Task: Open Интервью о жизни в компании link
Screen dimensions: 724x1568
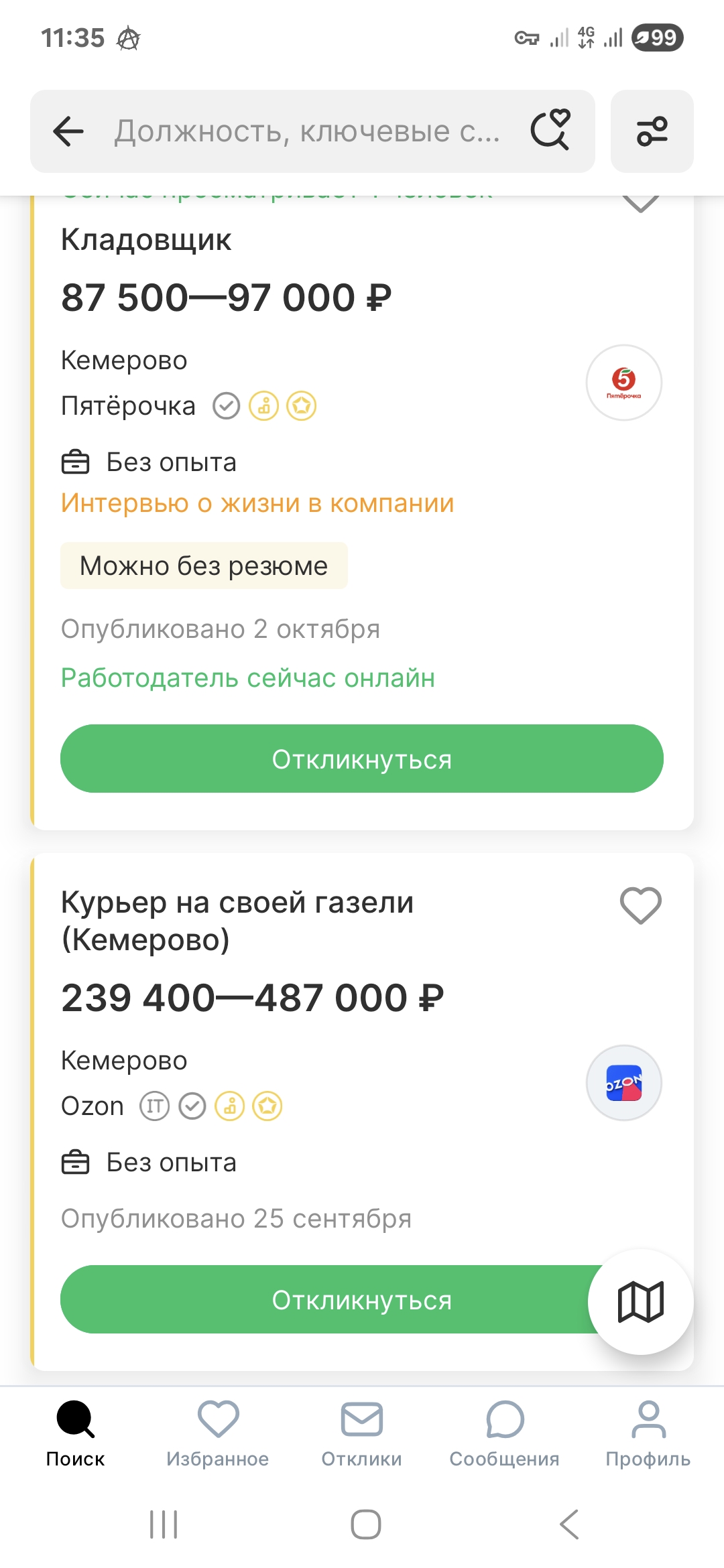Action: [257, 503]
